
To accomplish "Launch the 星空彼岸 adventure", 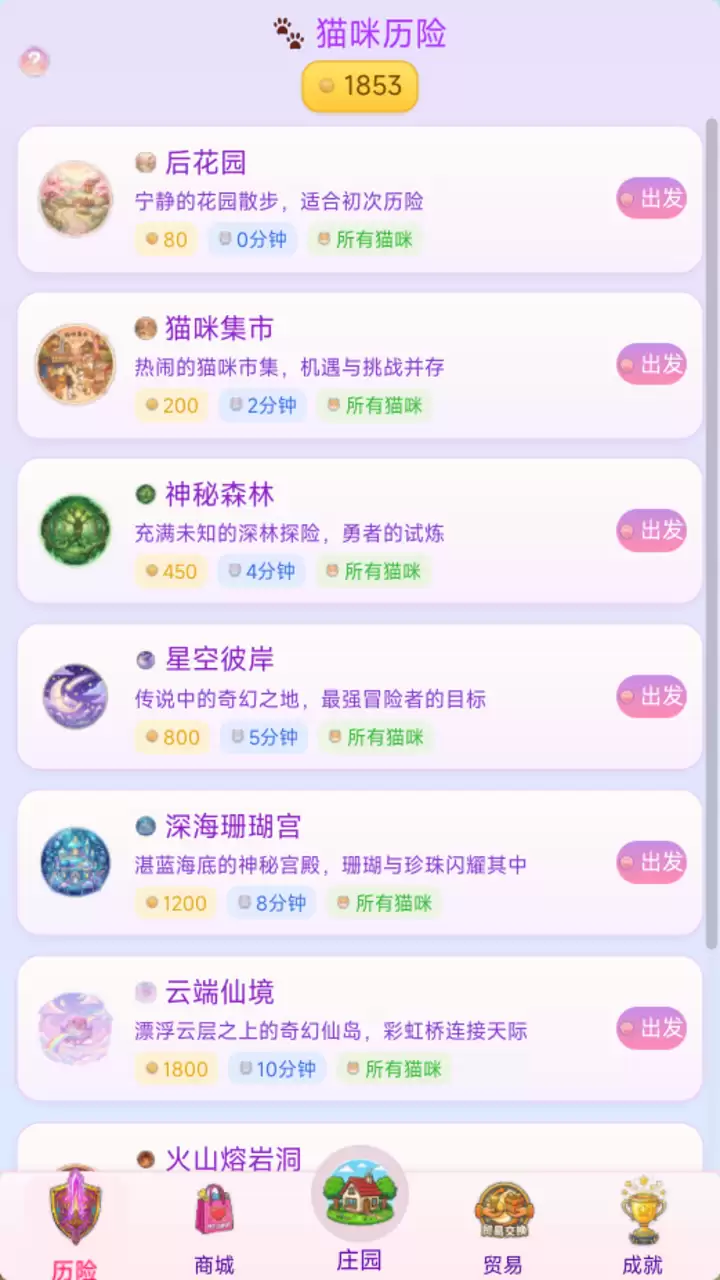I will tap(651, 696).
